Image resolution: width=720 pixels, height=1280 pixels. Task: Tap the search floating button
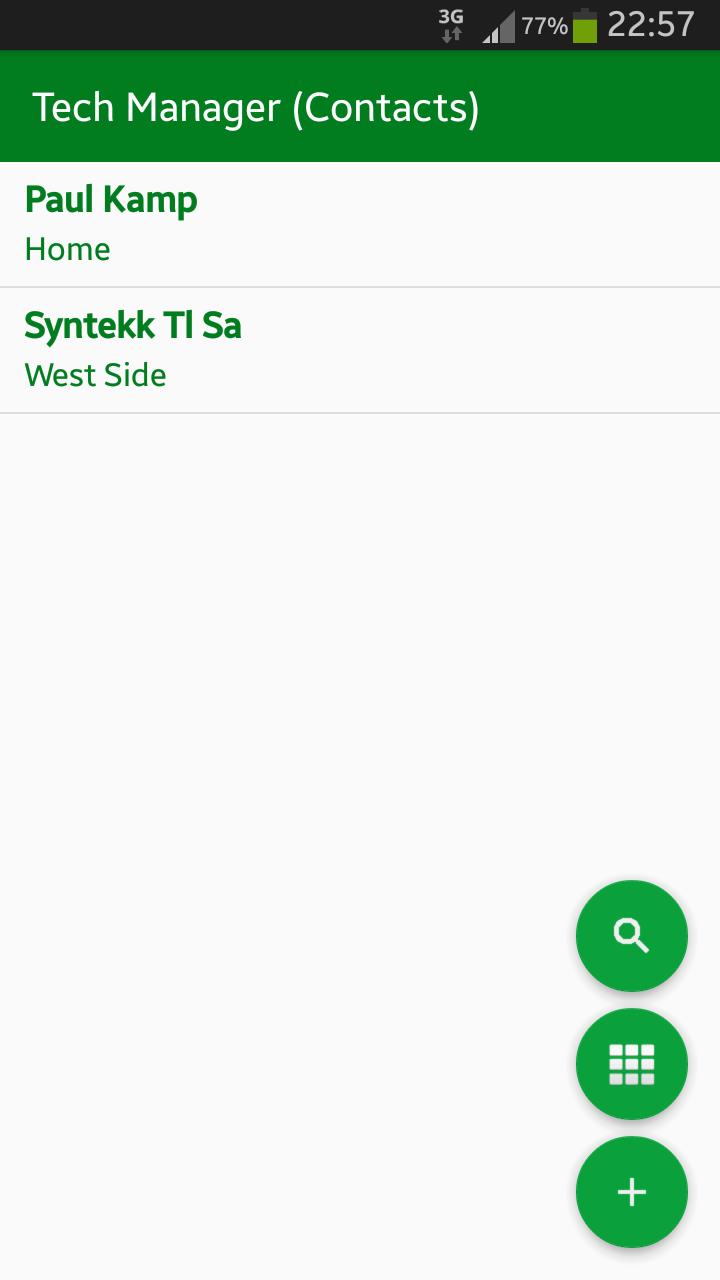click(631, 936)
